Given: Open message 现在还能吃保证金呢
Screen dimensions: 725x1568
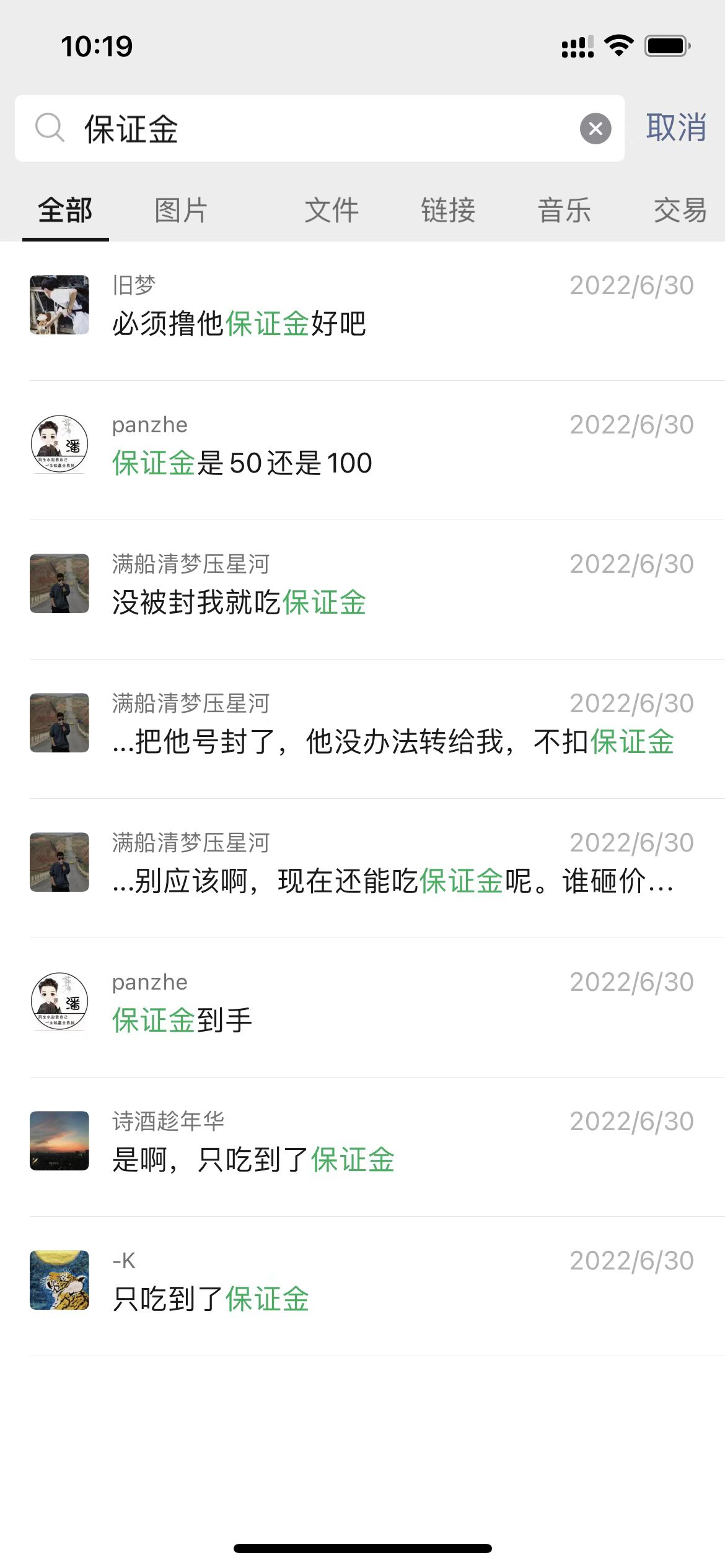Looking at the screenshot, I should [x=372, y=868].
